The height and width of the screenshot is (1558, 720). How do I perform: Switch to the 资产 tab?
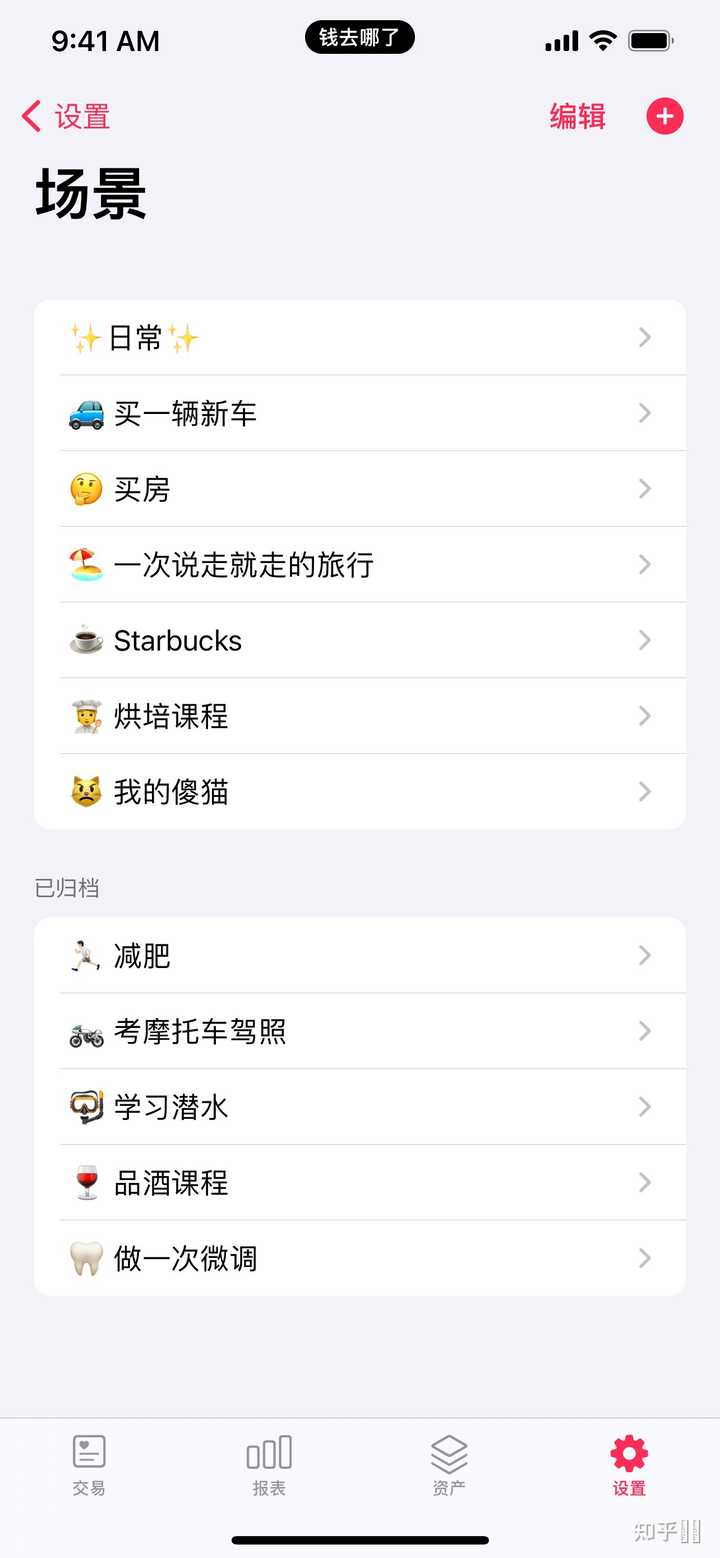tap(449, 1465)
